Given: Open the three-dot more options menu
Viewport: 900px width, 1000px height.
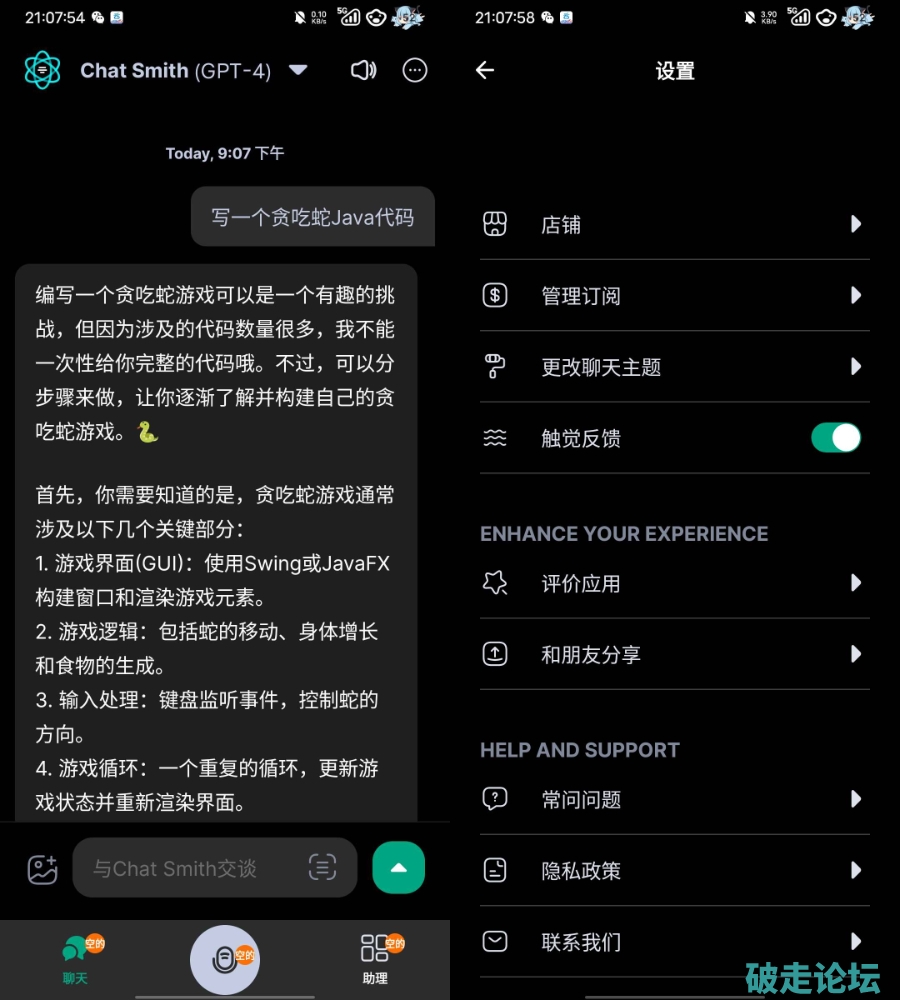Looking at the screenshot, I should [415, 70].
